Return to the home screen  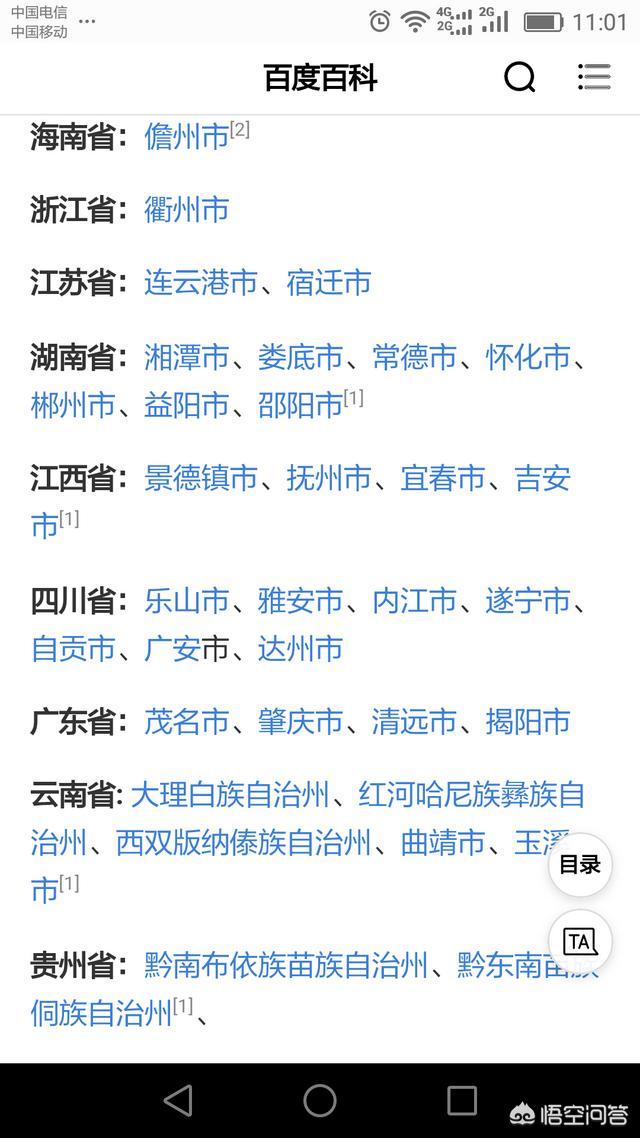click(320, 1100)
